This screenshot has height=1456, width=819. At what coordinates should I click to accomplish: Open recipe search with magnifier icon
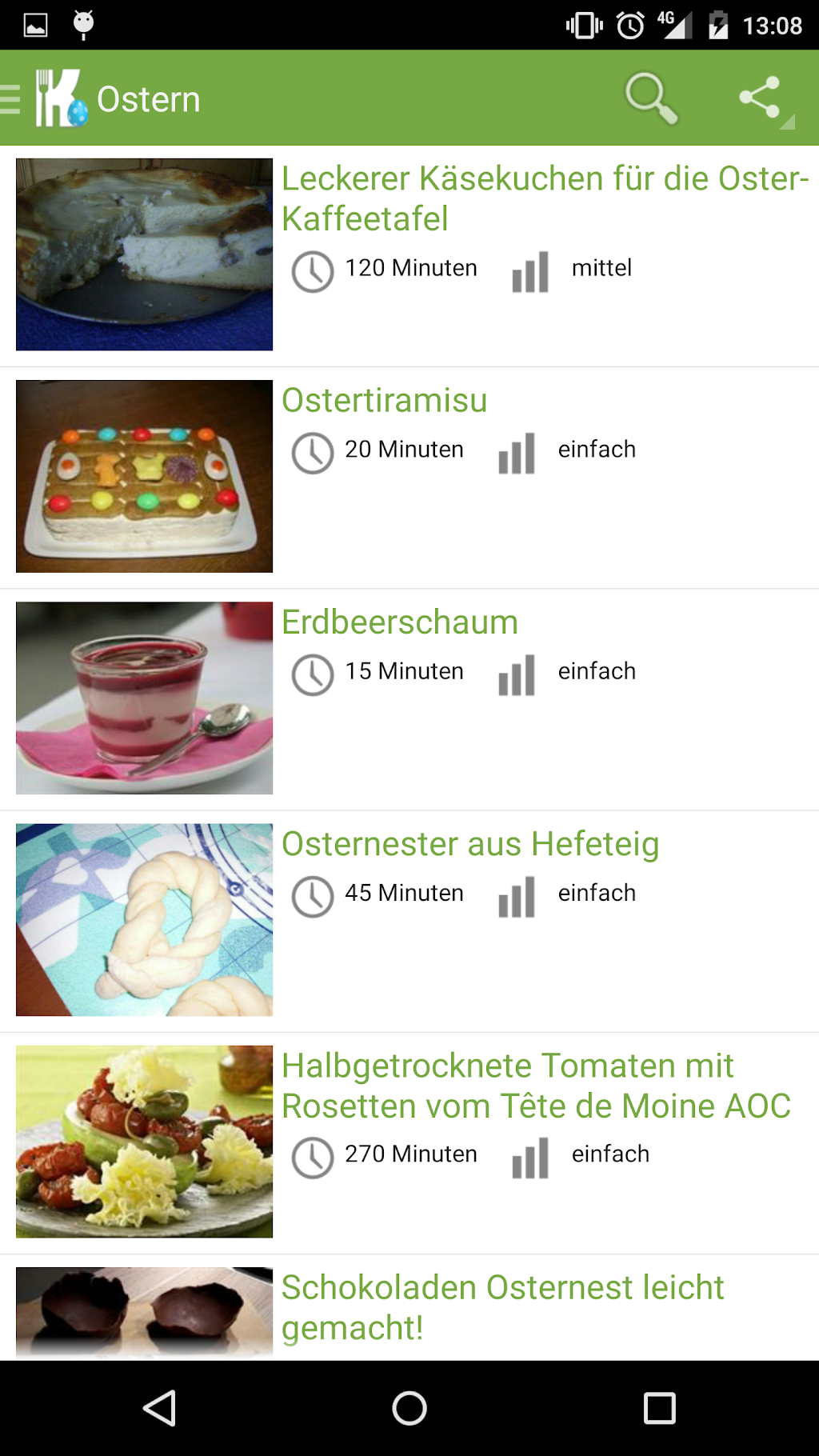(650, 98)
